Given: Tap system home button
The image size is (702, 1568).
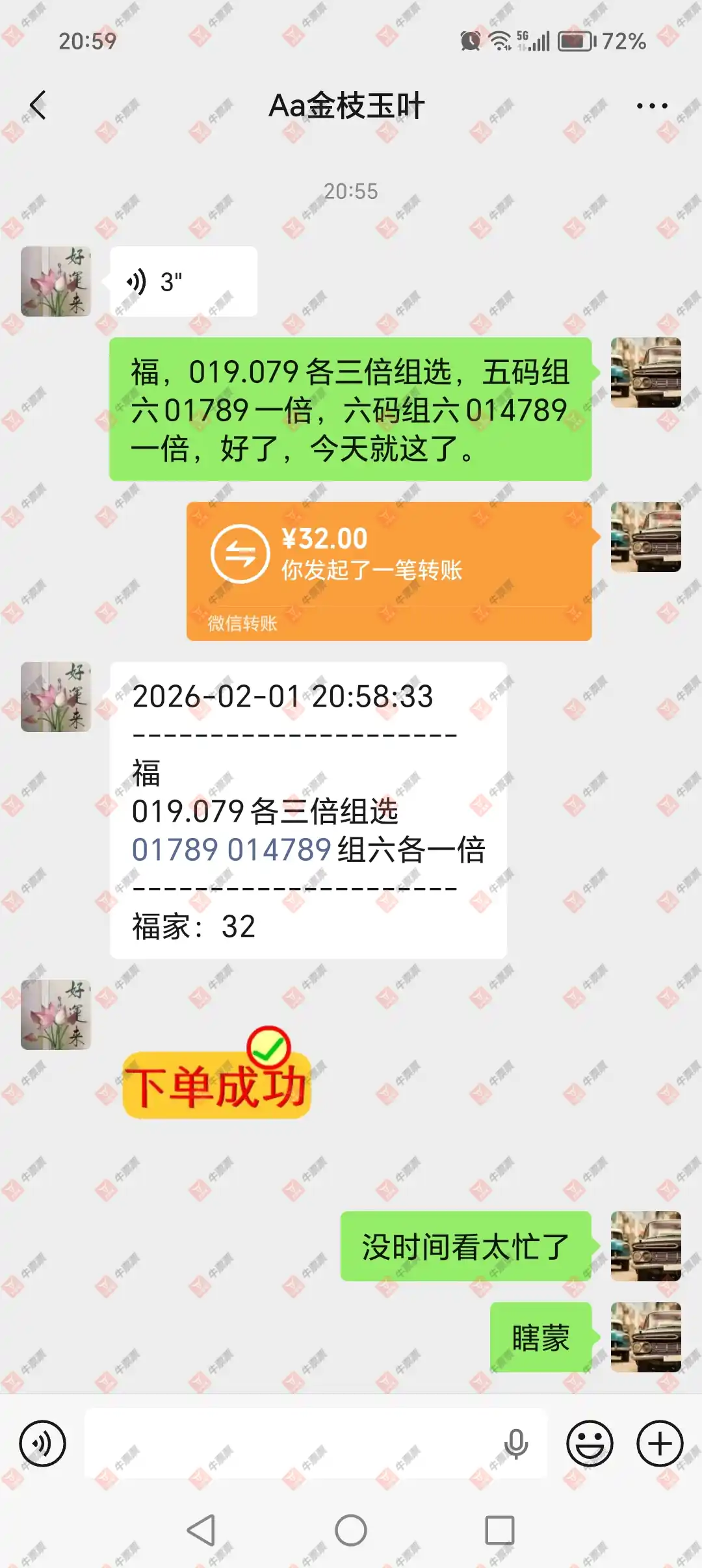Looking at the screenshot, I should (351, 1530).
